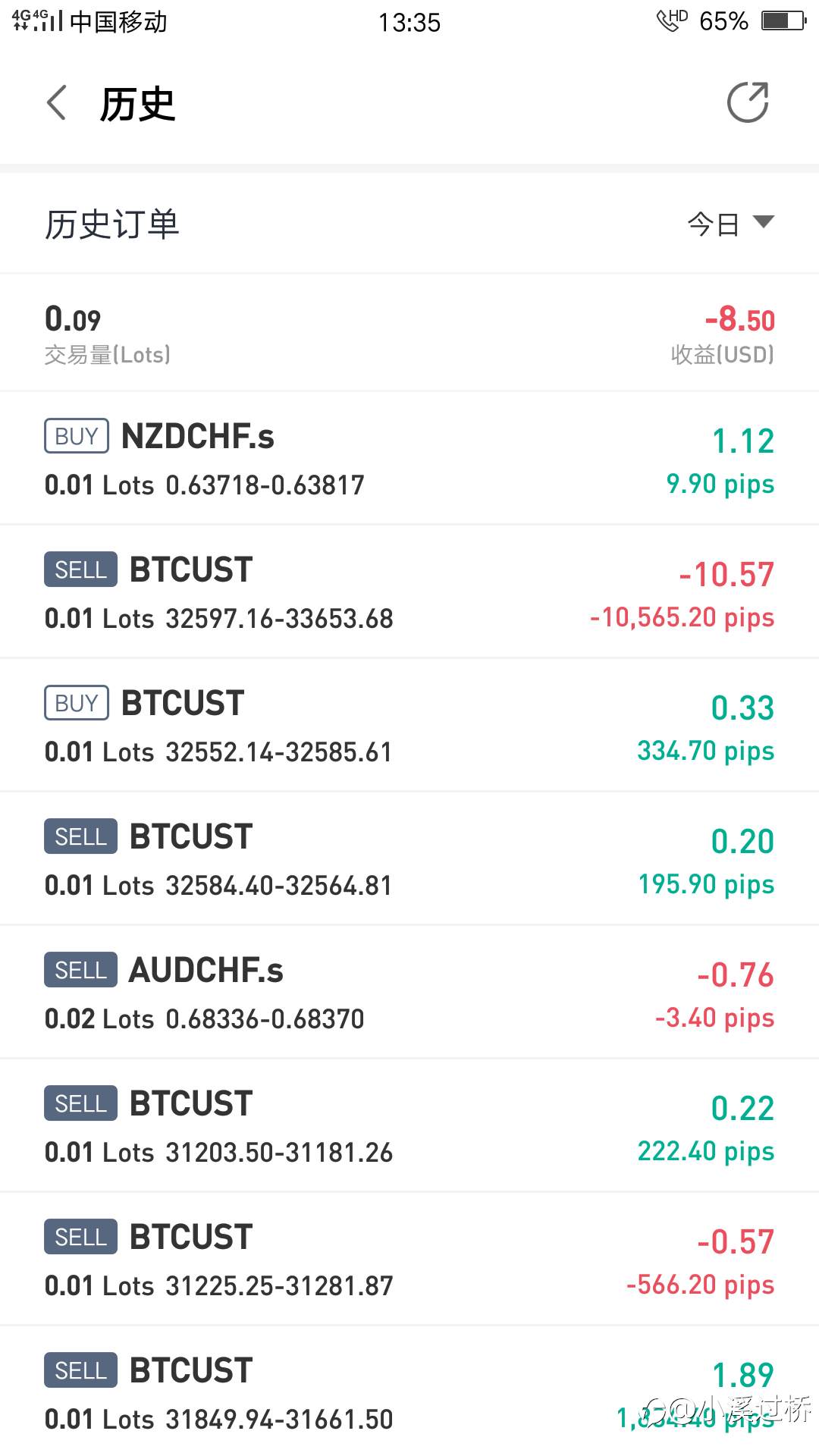Open the 今日 date filter dropdown
819x1456 pixels.
[730, 224]
